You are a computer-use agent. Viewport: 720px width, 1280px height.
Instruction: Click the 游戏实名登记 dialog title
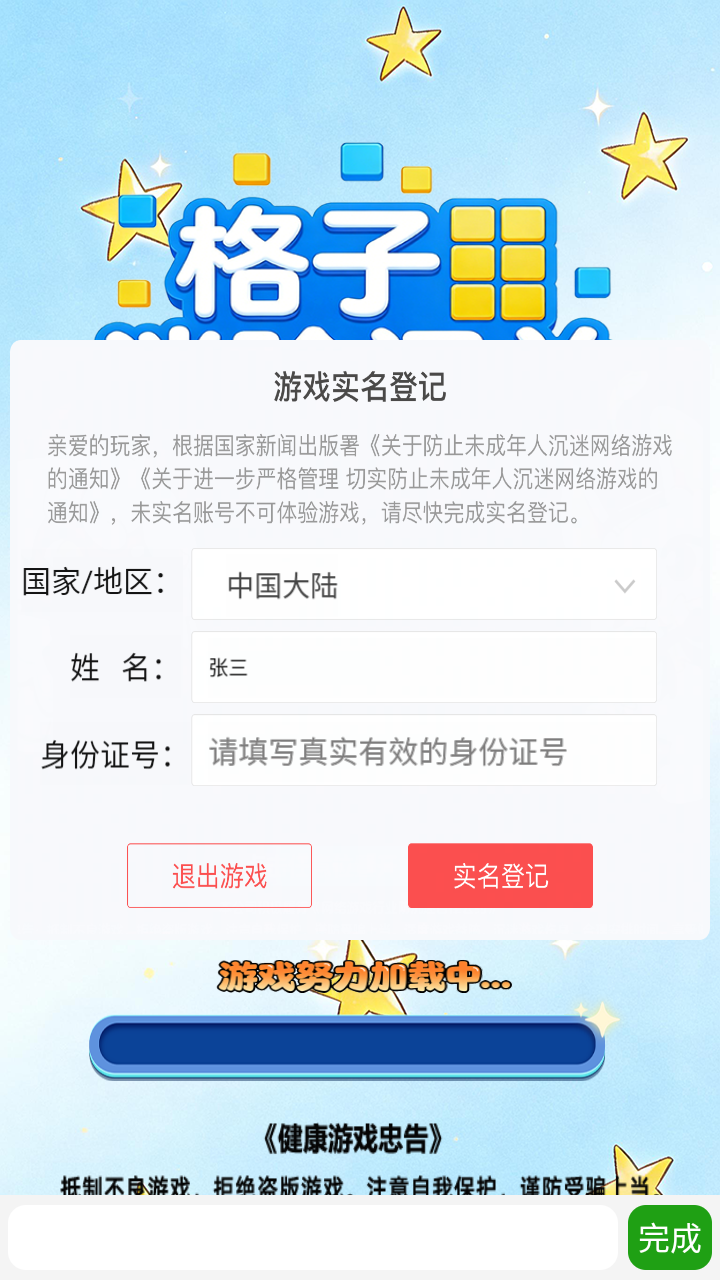click(x=360, y=381)
